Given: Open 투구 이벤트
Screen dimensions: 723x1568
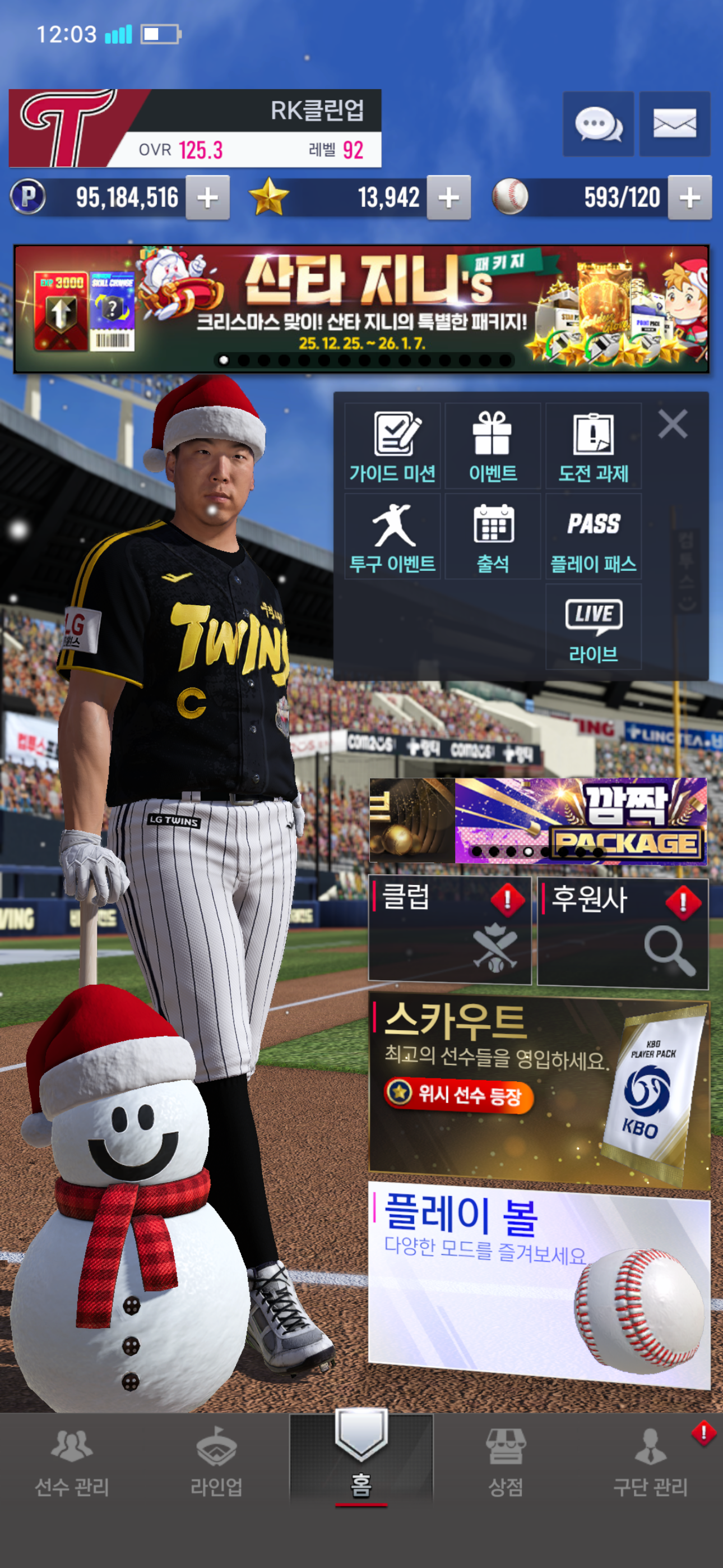Looking at the screenshot, I should [392, 536].
